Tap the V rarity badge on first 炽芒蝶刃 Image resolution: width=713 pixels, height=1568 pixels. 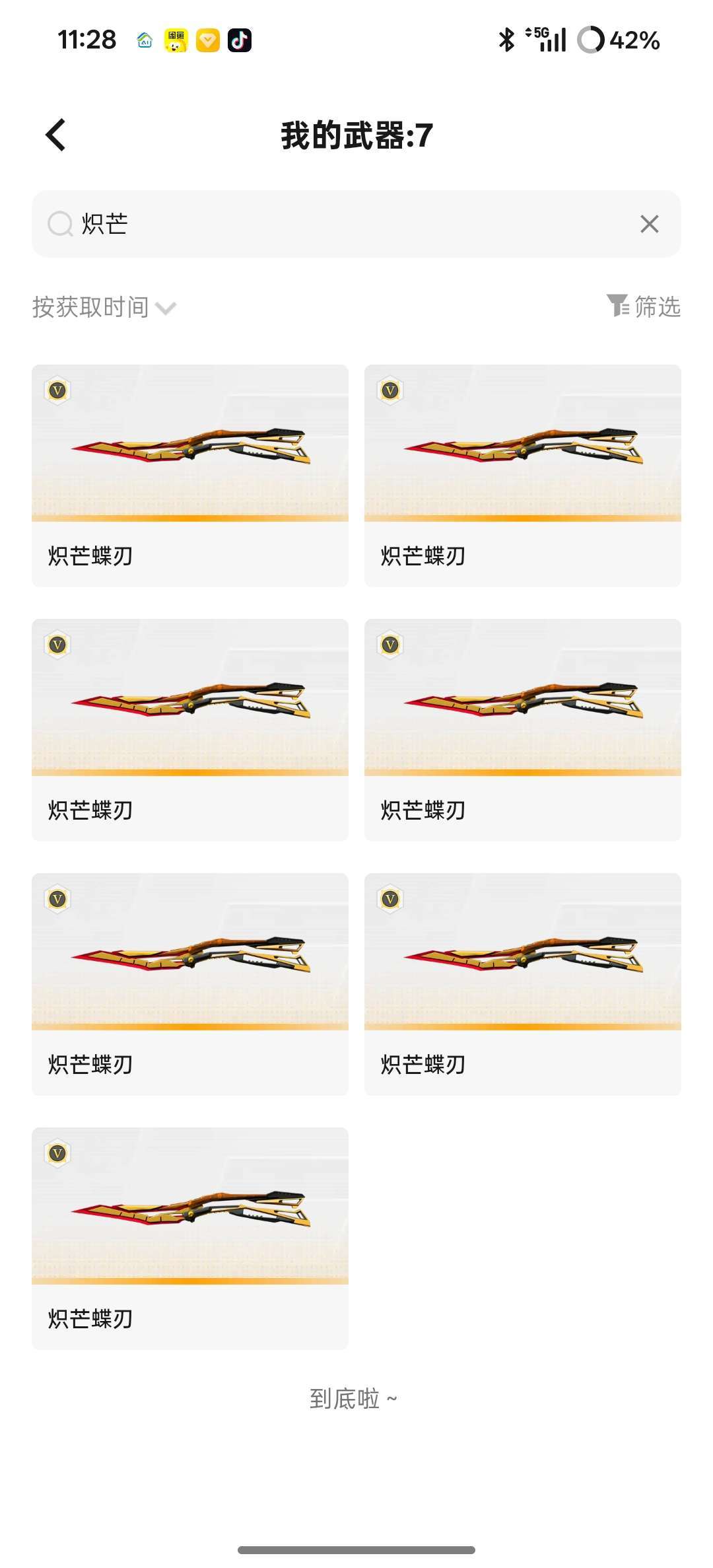[57, 391]
